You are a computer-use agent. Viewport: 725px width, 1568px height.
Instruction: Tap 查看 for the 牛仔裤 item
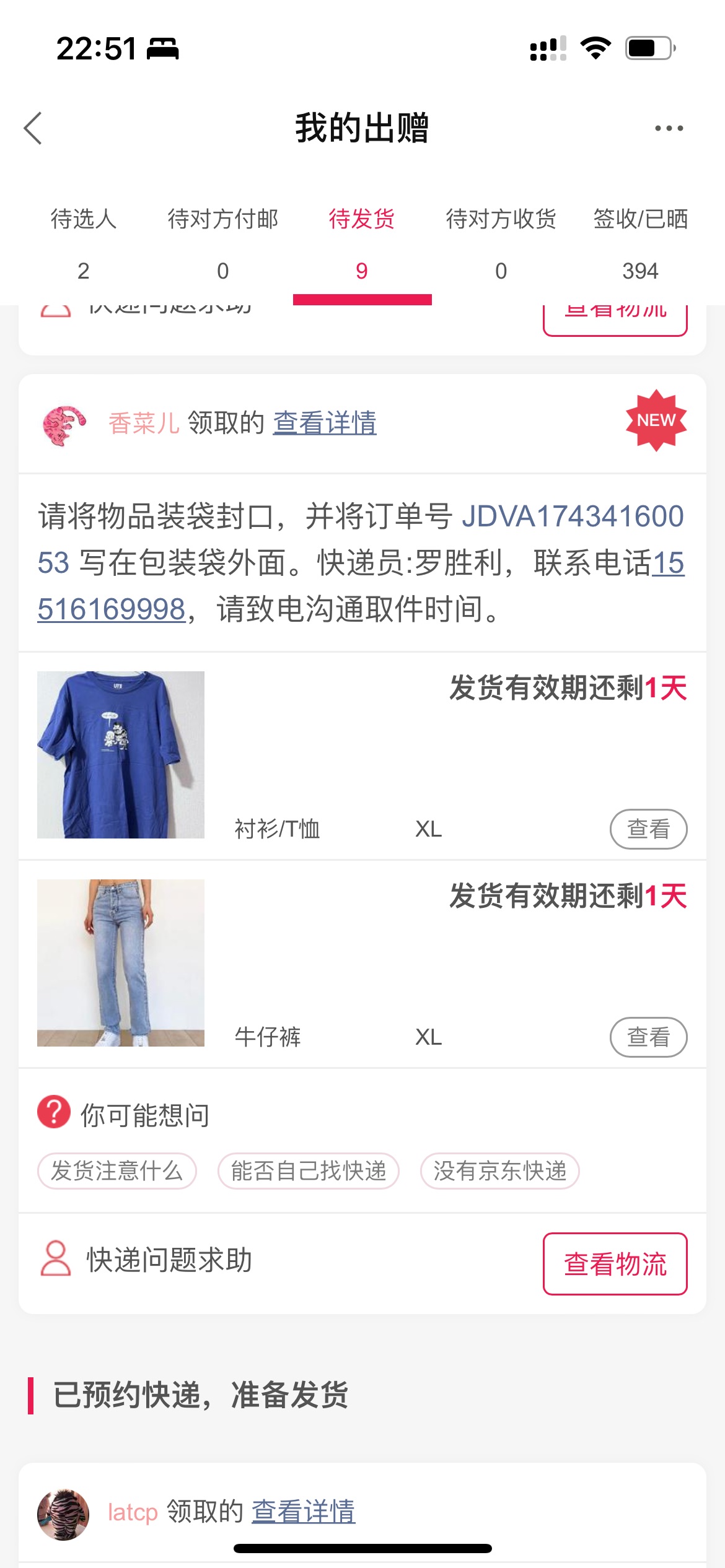pyautogui.click(x=648, y=1037)
